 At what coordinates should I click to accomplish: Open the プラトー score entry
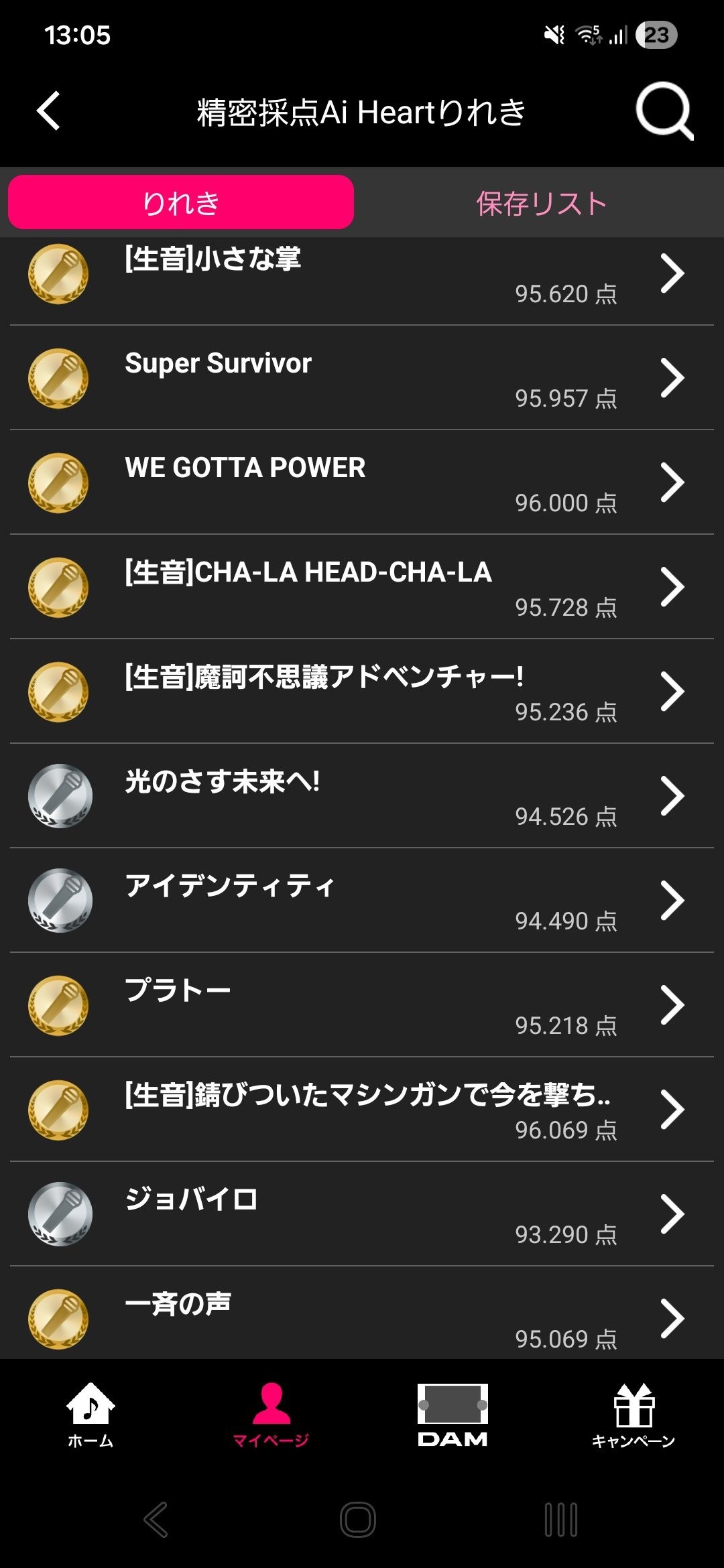click(x=362, y=1005)
